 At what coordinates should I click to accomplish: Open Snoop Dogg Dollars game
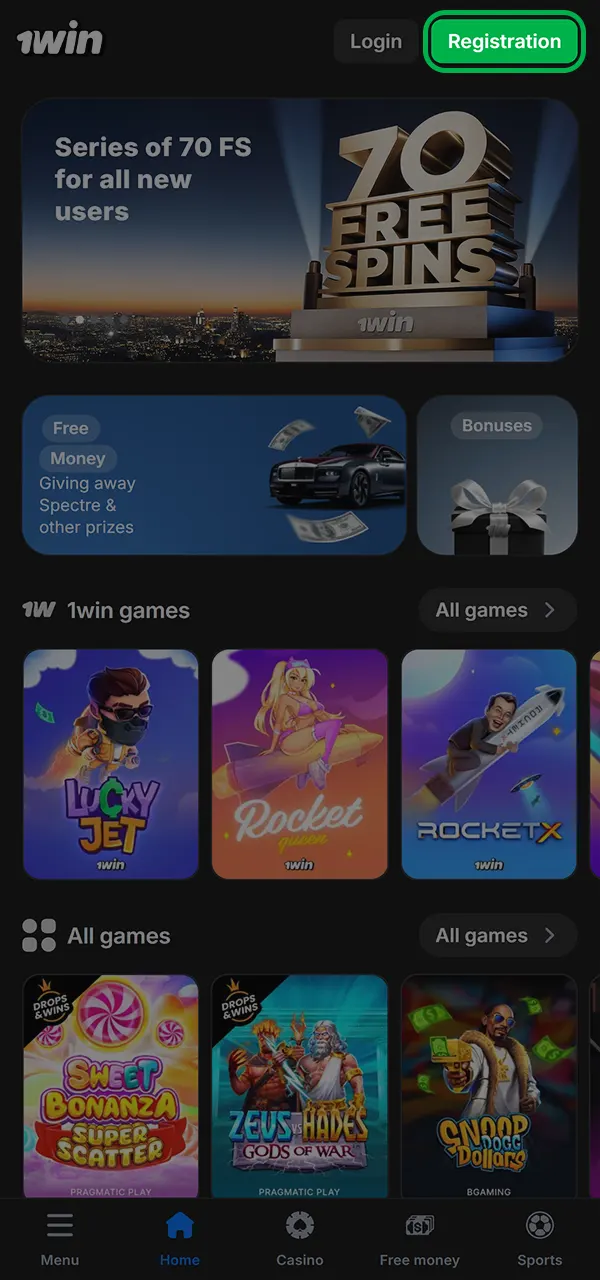489,1085
